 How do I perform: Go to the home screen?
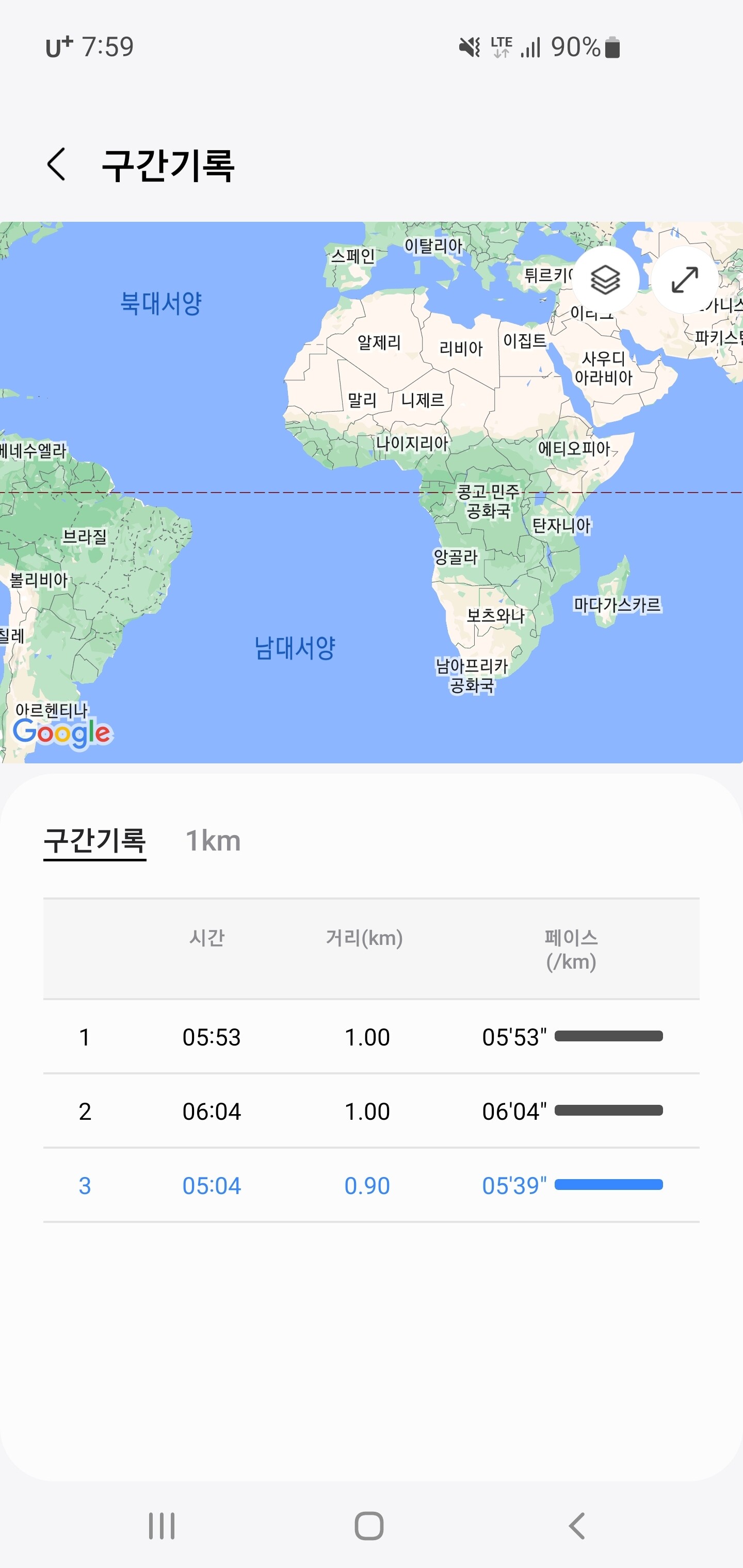click(369, 1525)
